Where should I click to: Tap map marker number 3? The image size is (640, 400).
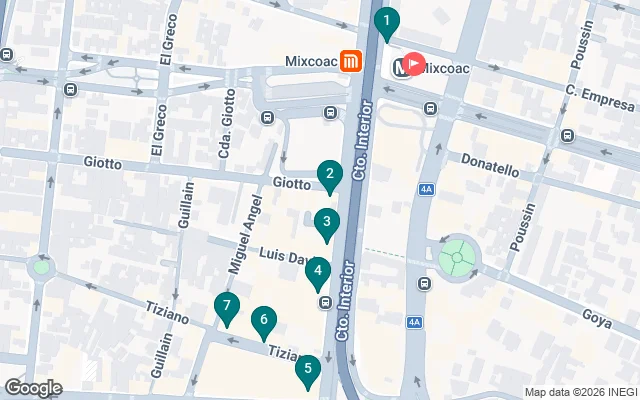coord(326,223)
